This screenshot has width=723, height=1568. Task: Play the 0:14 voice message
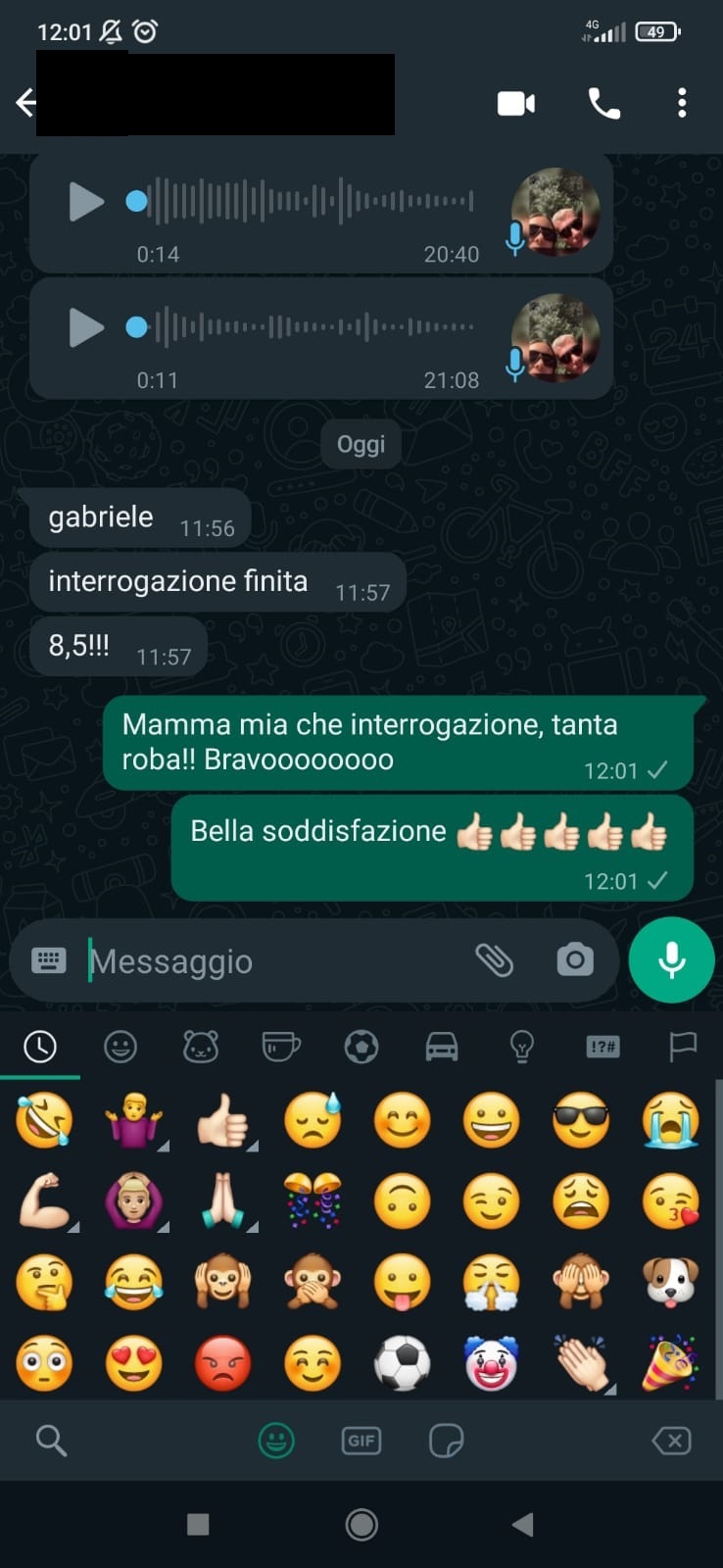[x=85, y=202]
